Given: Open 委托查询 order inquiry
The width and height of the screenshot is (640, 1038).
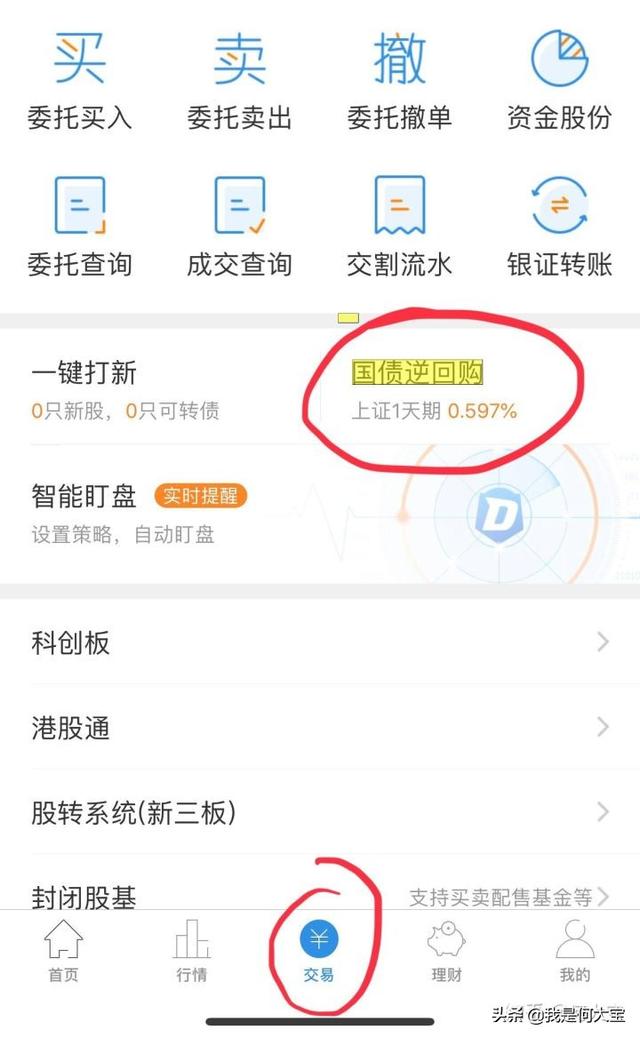Looking at the screenshot, I should coord(79,226).
